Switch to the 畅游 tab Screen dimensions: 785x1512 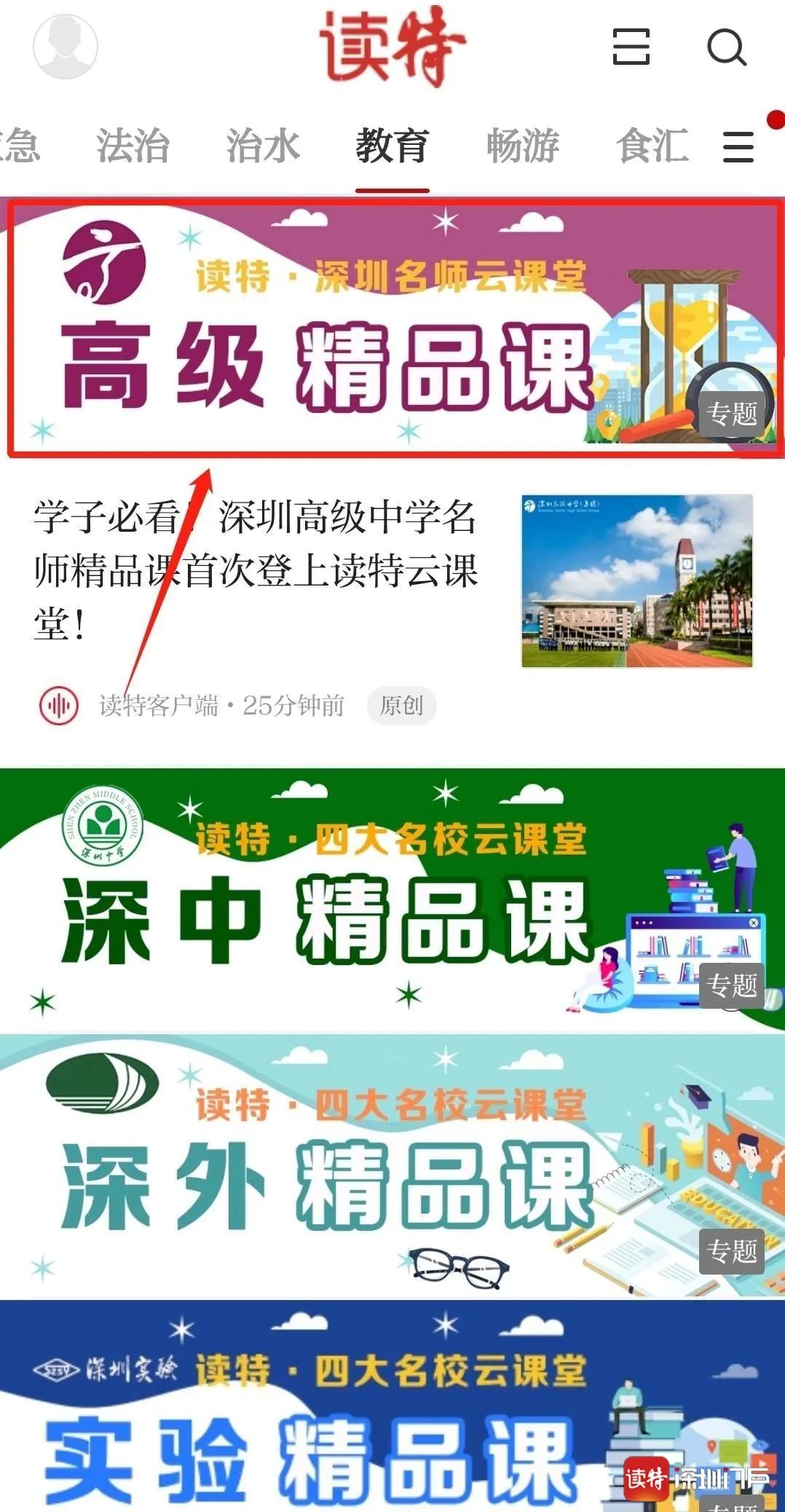pyautogui.click(x=522, y=146)
